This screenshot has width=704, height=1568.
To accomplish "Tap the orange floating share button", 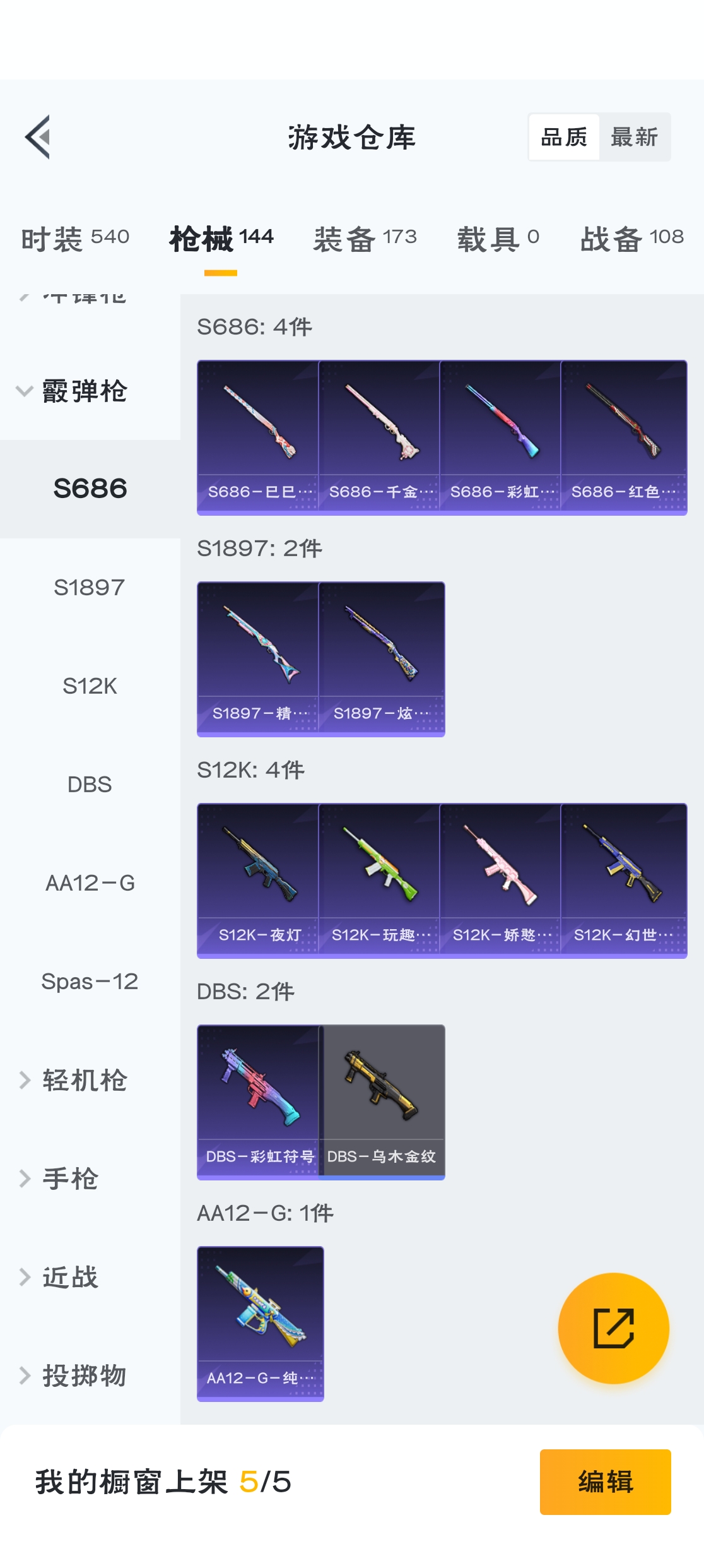I will (x=613, y=1328).
